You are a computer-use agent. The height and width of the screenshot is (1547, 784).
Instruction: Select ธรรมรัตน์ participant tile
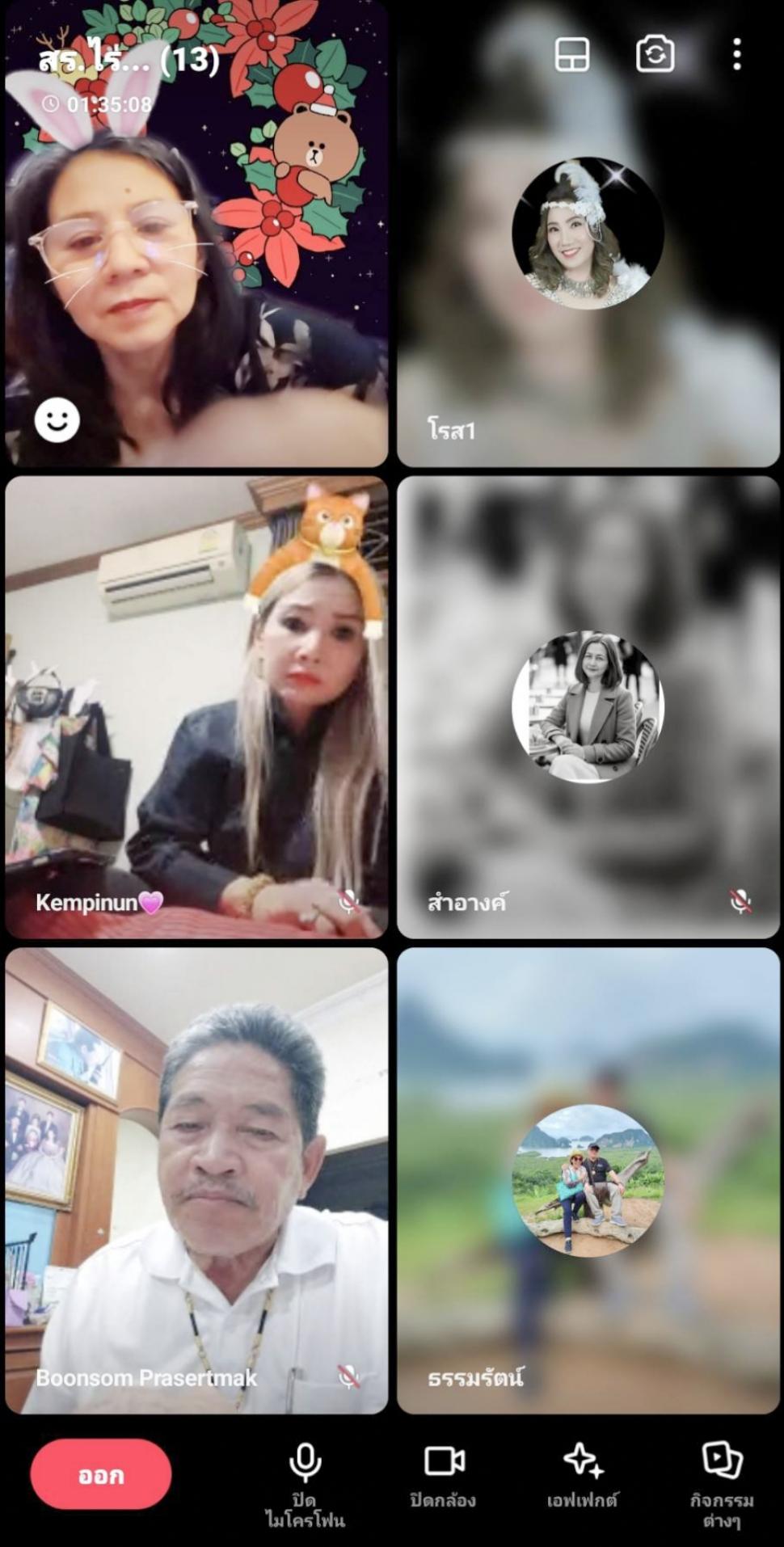coord(588,1180)
